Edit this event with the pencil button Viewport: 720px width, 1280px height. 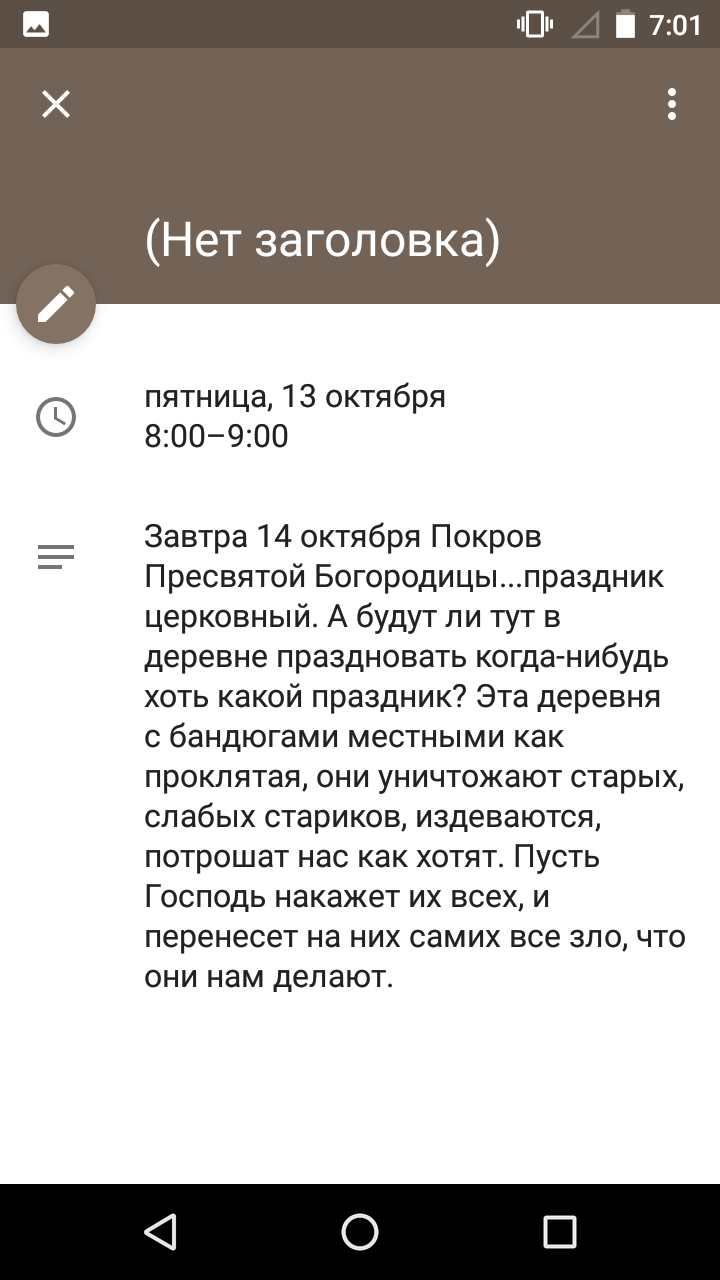[56, 304]
